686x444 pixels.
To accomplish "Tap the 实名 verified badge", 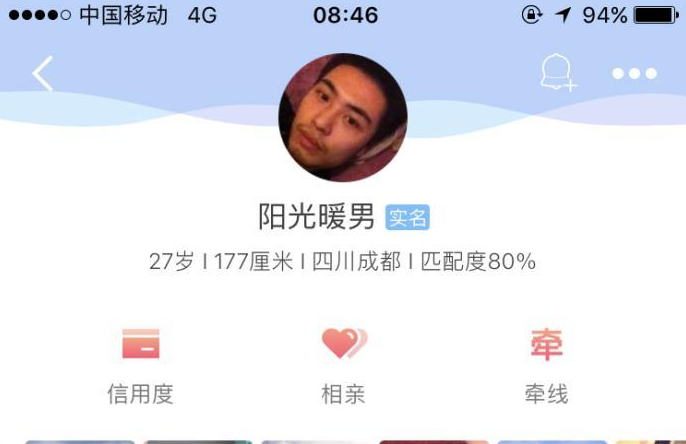I will tap(408, 217).
